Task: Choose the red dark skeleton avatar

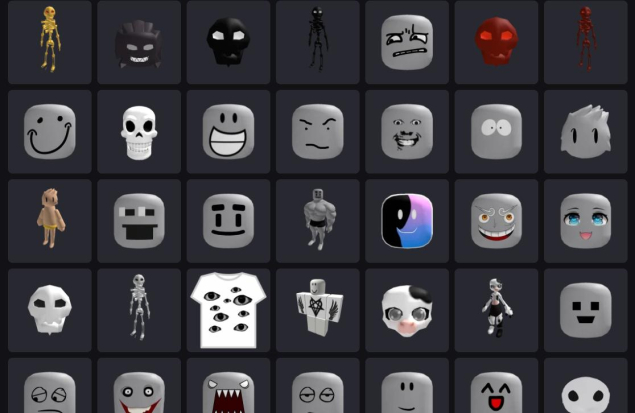Action: (585, 41)
